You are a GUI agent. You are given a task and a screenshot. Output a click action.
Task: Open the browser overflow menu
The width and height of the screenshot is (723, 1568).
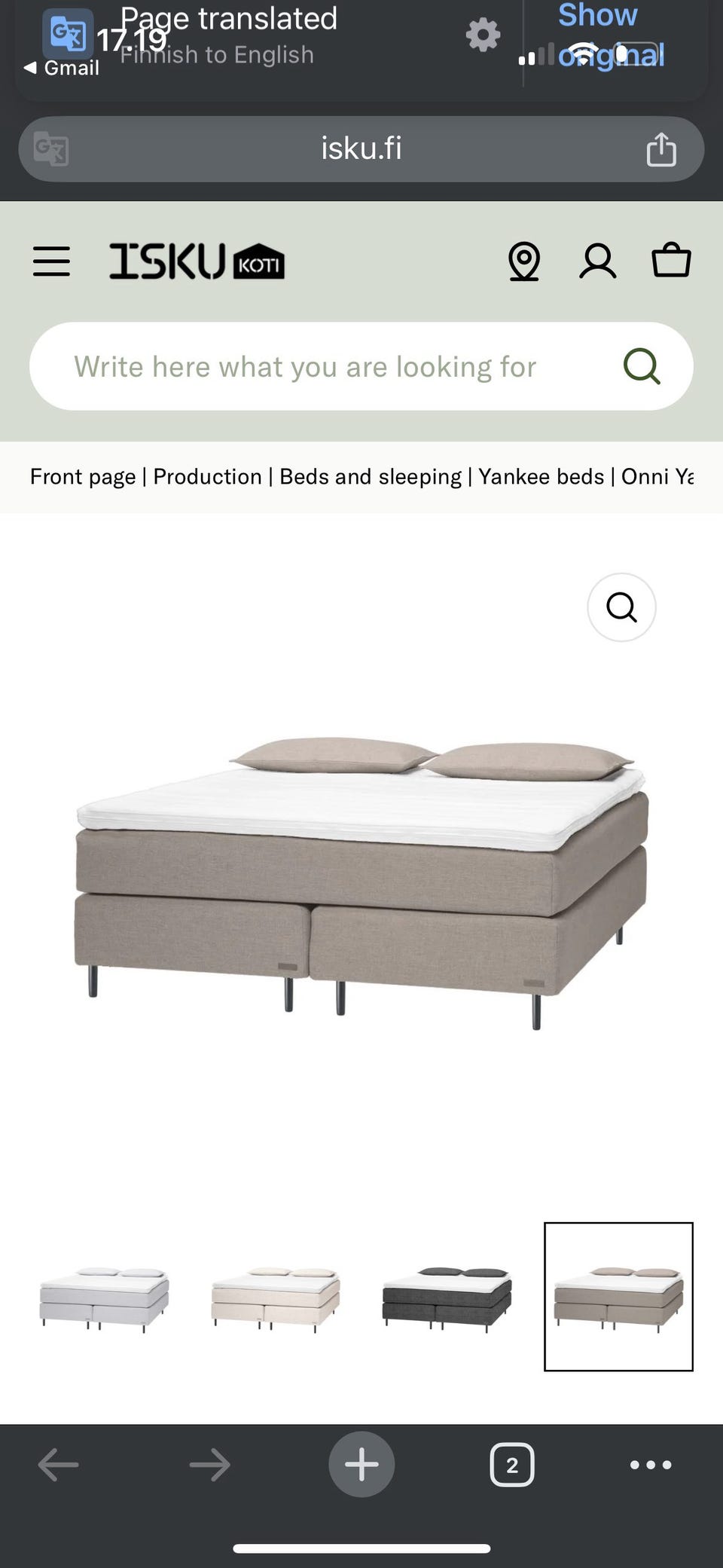click(651, 1465)
